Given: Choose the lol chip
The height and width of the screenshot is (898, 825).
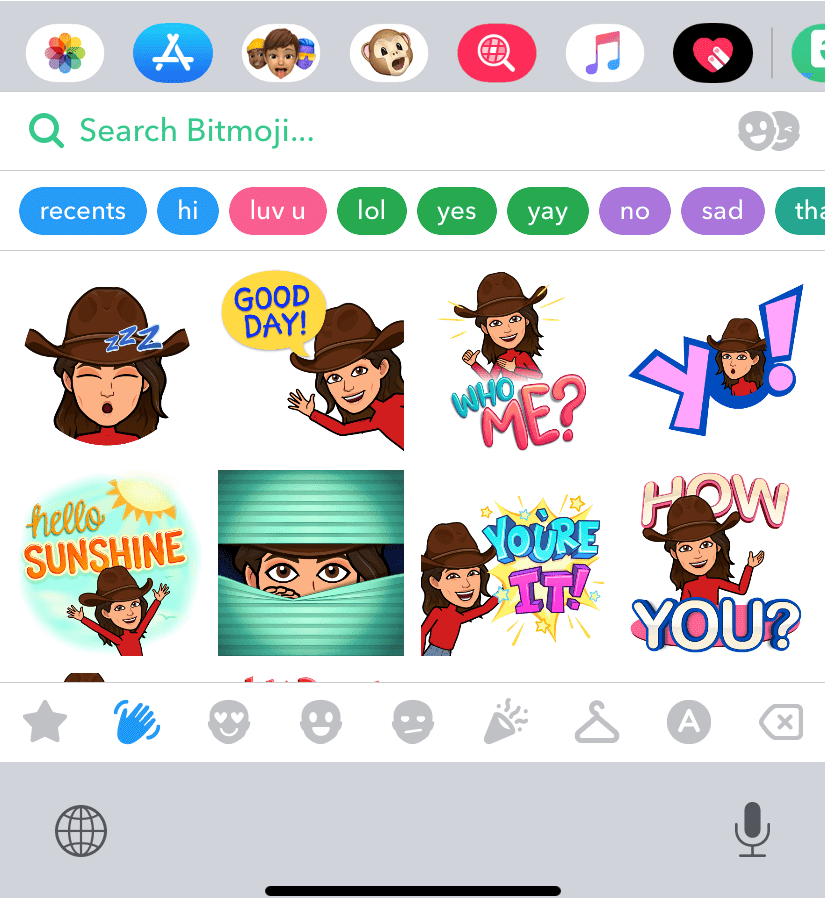Looking at the screenshot, I should 371,211.
